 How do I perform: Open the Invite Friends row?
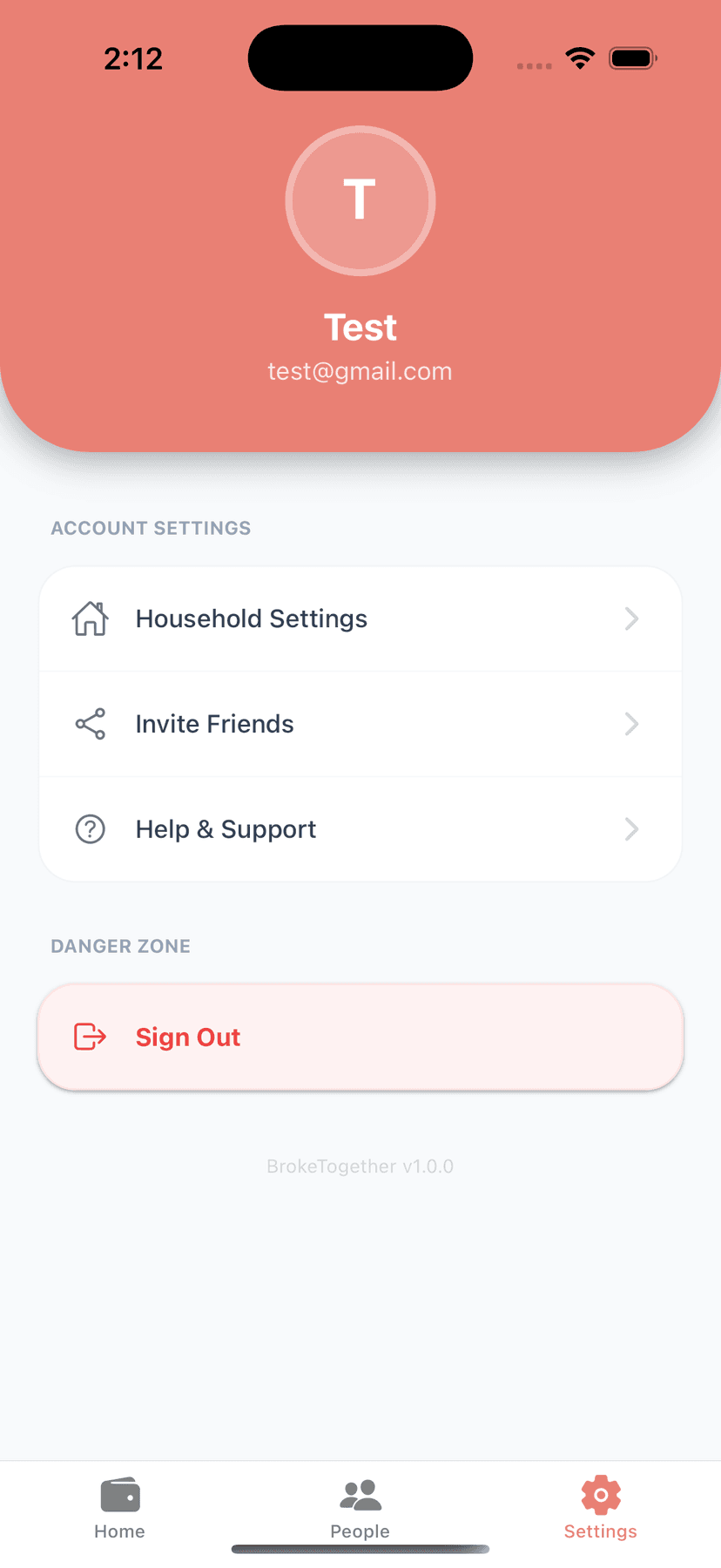click(x=360, y=724)
